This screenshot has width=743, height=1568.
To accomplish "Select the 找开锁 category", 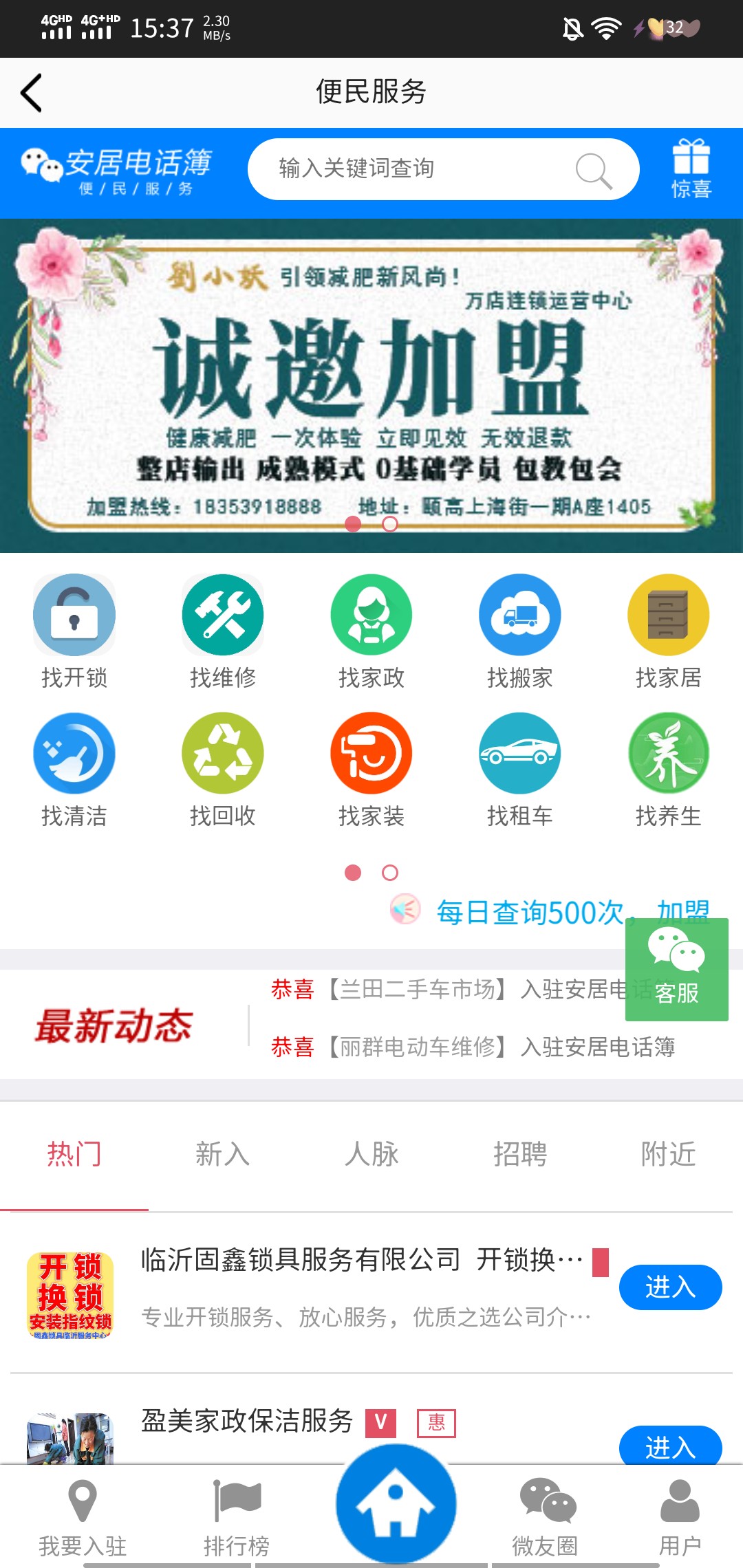I will click(x=74, y=630).
